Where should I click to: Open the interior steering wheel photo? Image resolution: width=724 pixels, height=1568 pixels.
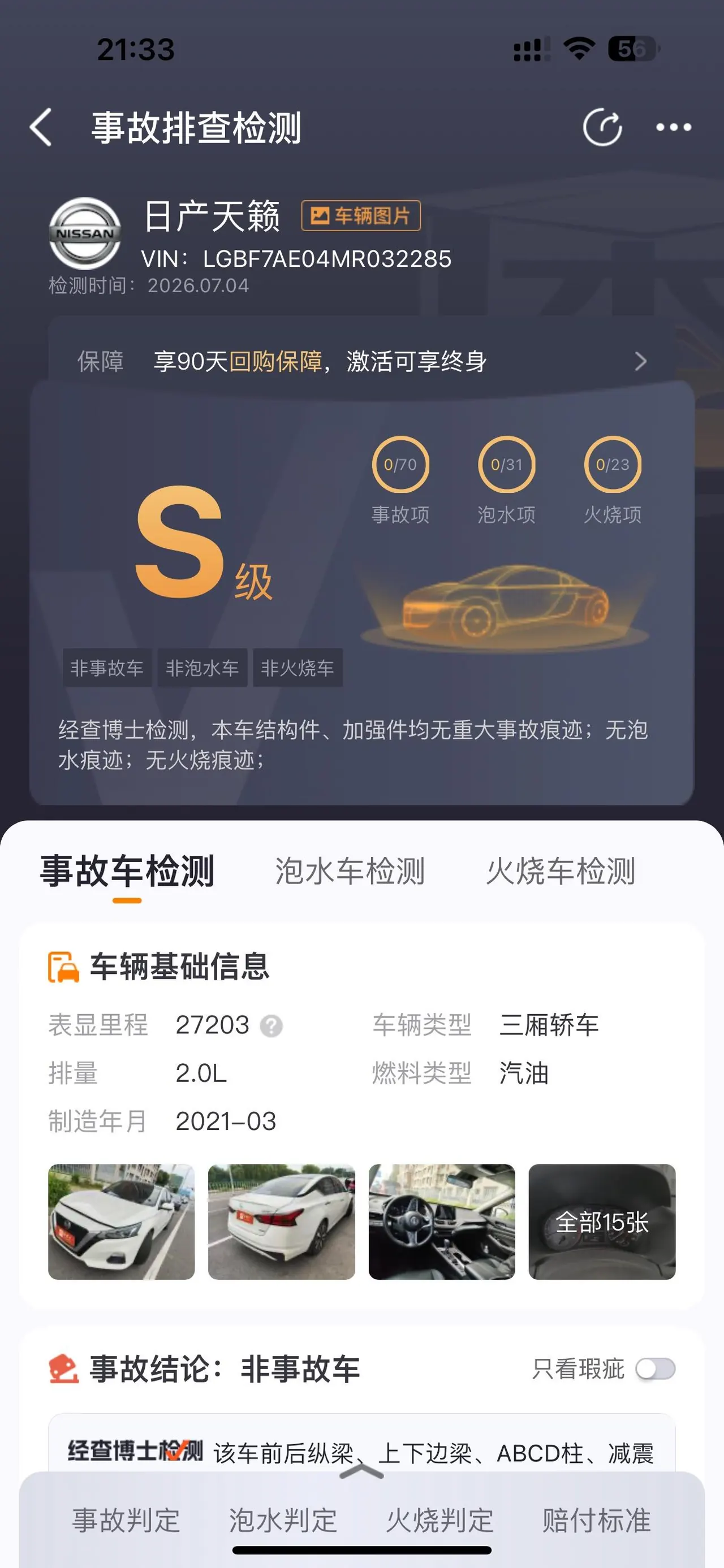(x=442, y=1222)
